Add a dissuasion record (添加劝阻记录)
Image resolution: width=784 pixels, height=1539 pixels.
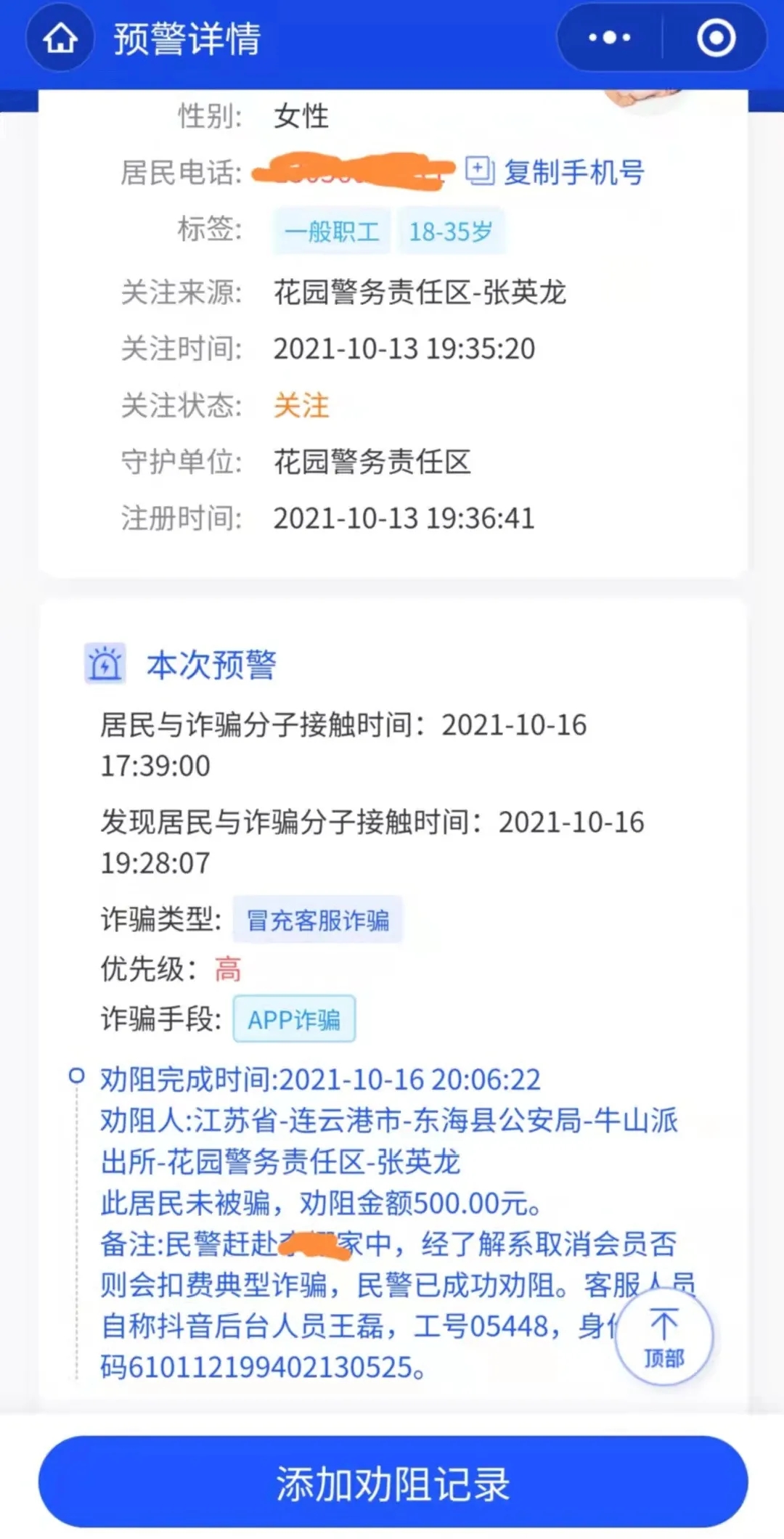[393, 1482]
